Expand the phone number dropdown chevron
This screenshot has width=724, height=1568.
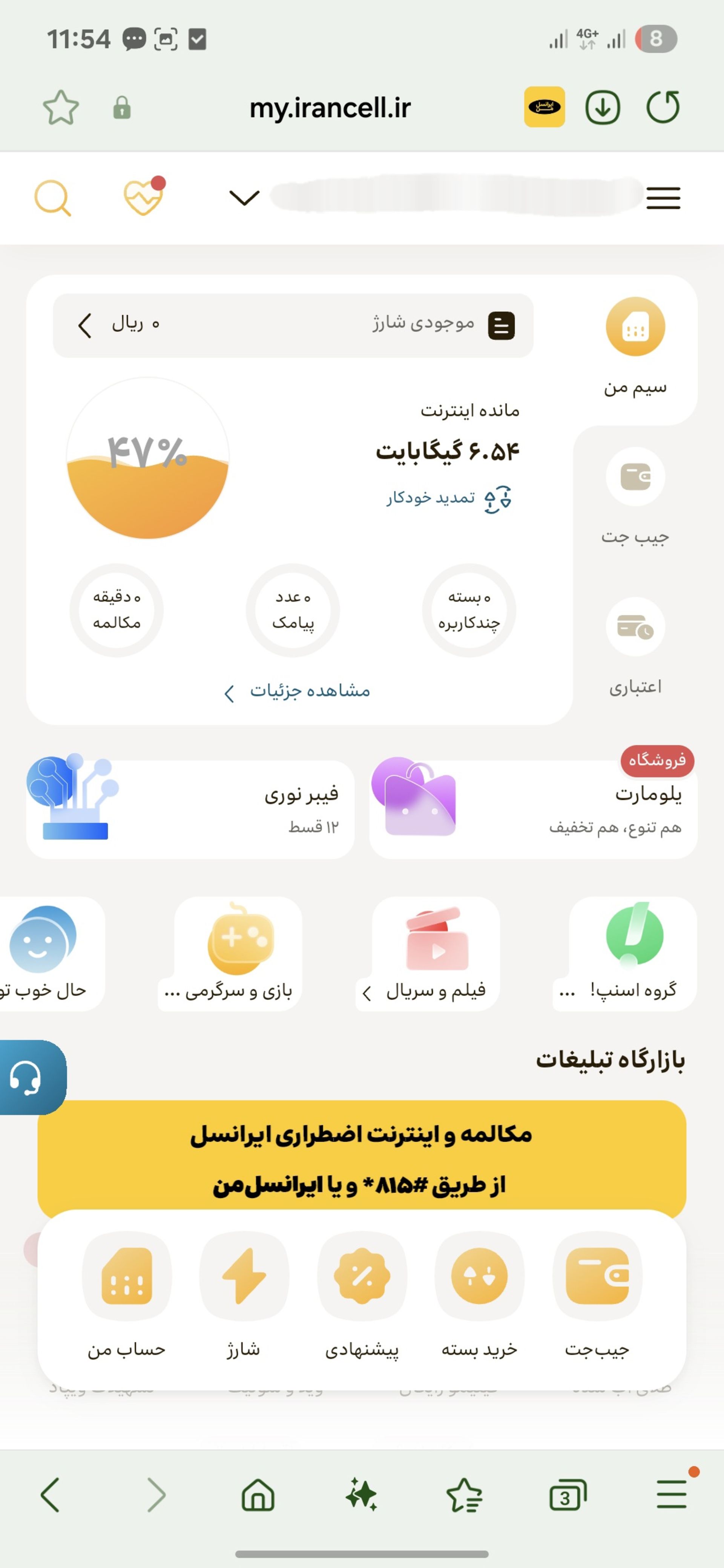[244, 197]
